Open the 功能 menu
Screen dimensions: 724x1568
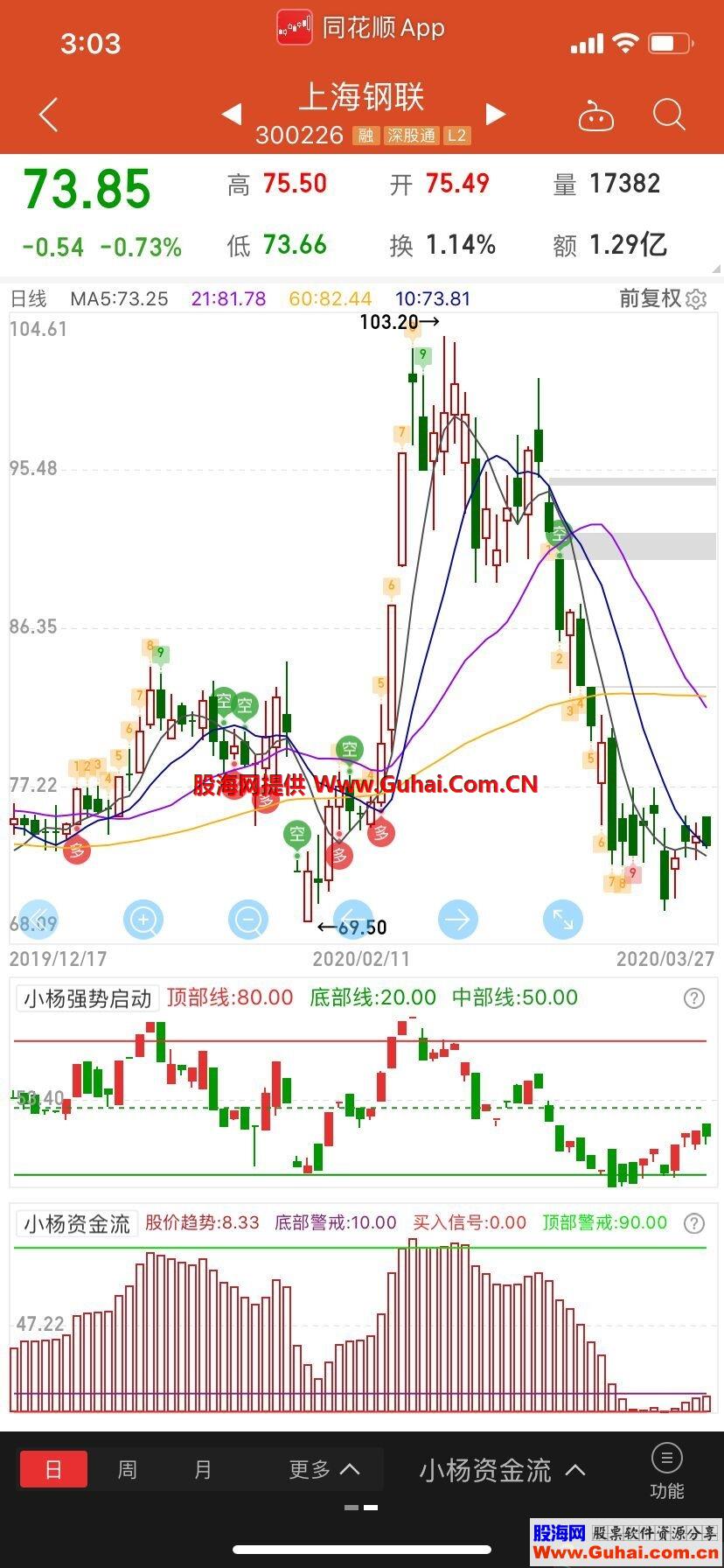(666, 1471)
